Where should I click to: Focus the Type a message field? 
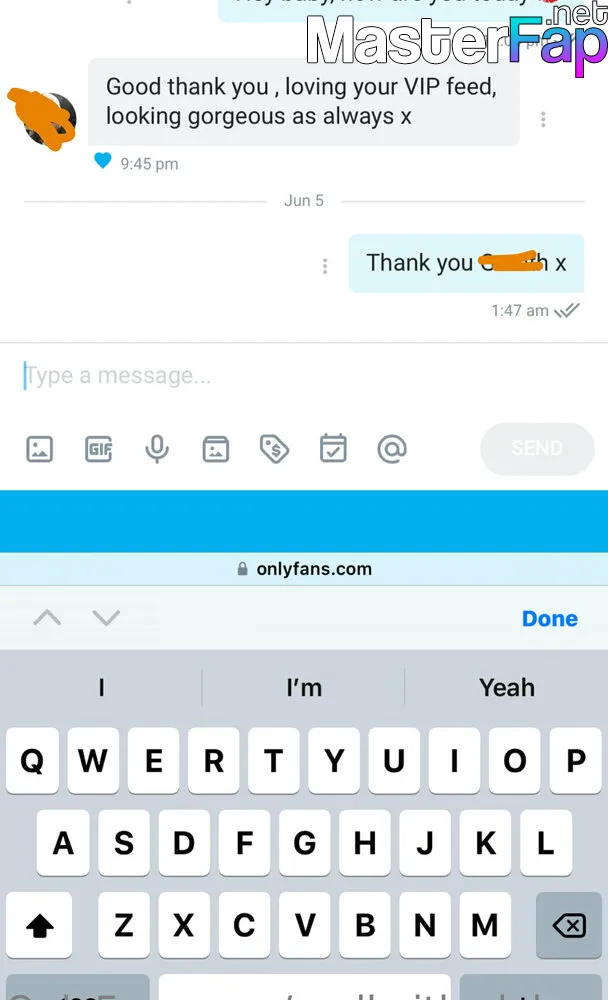tap(304, 376)
